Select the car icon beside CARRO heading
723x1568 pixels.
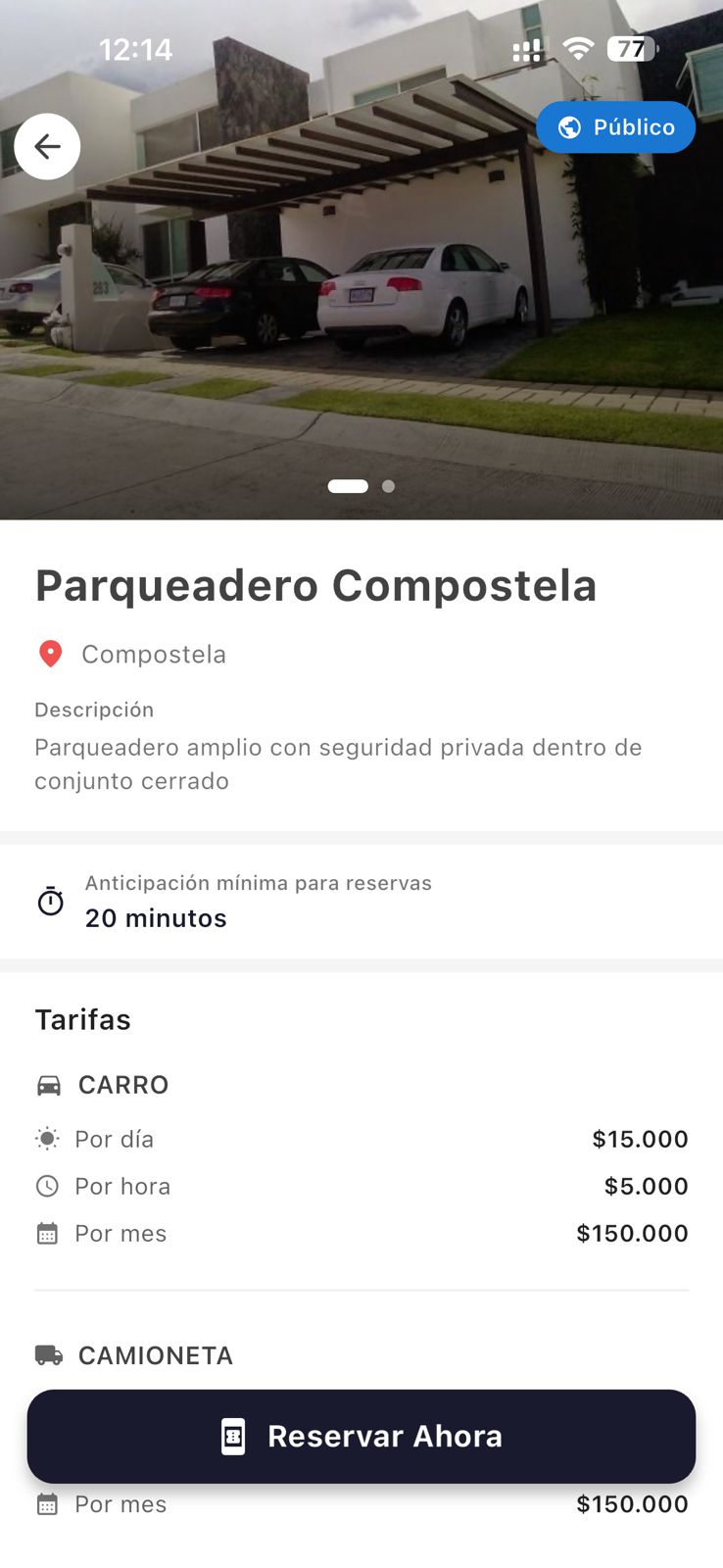[x=49, y=1084]
